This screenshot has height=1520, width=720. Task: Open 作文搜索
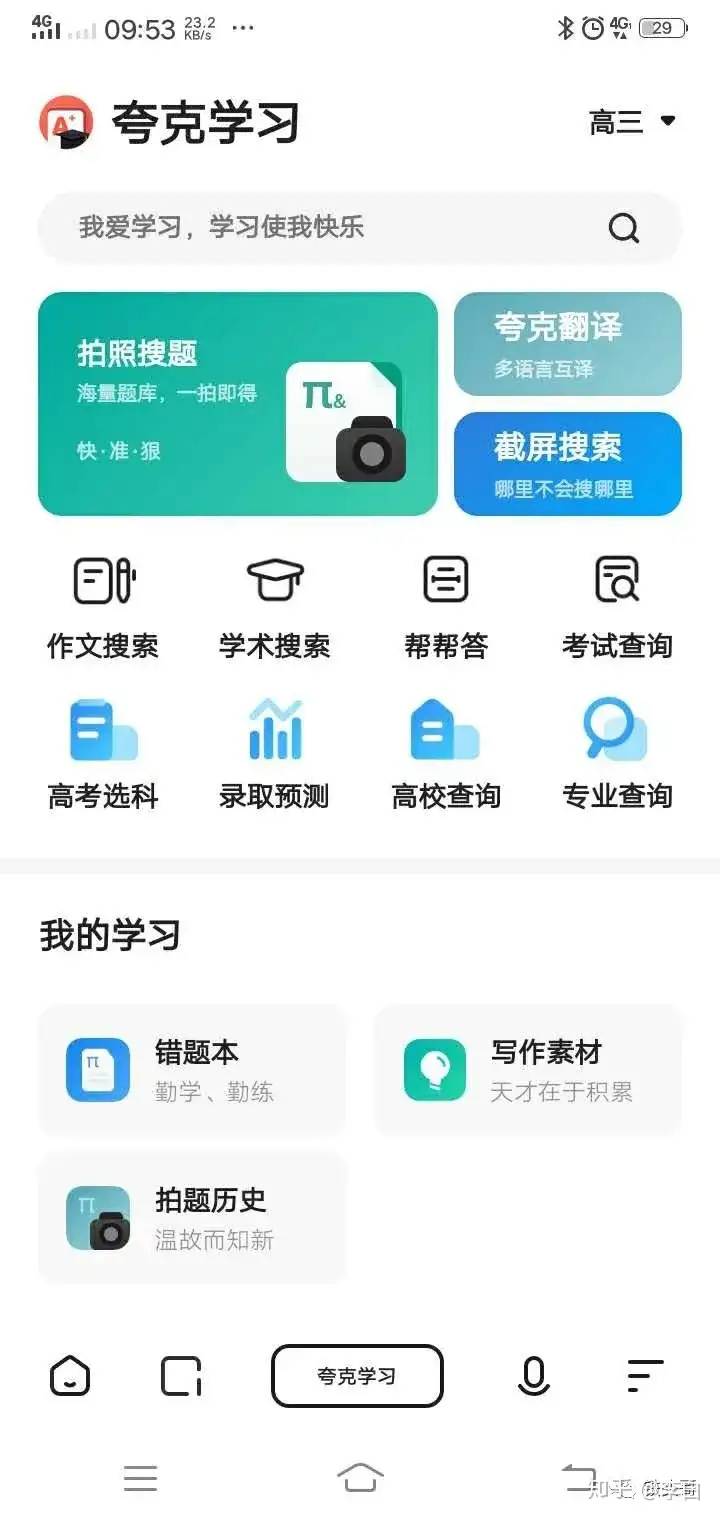point(103,607)
